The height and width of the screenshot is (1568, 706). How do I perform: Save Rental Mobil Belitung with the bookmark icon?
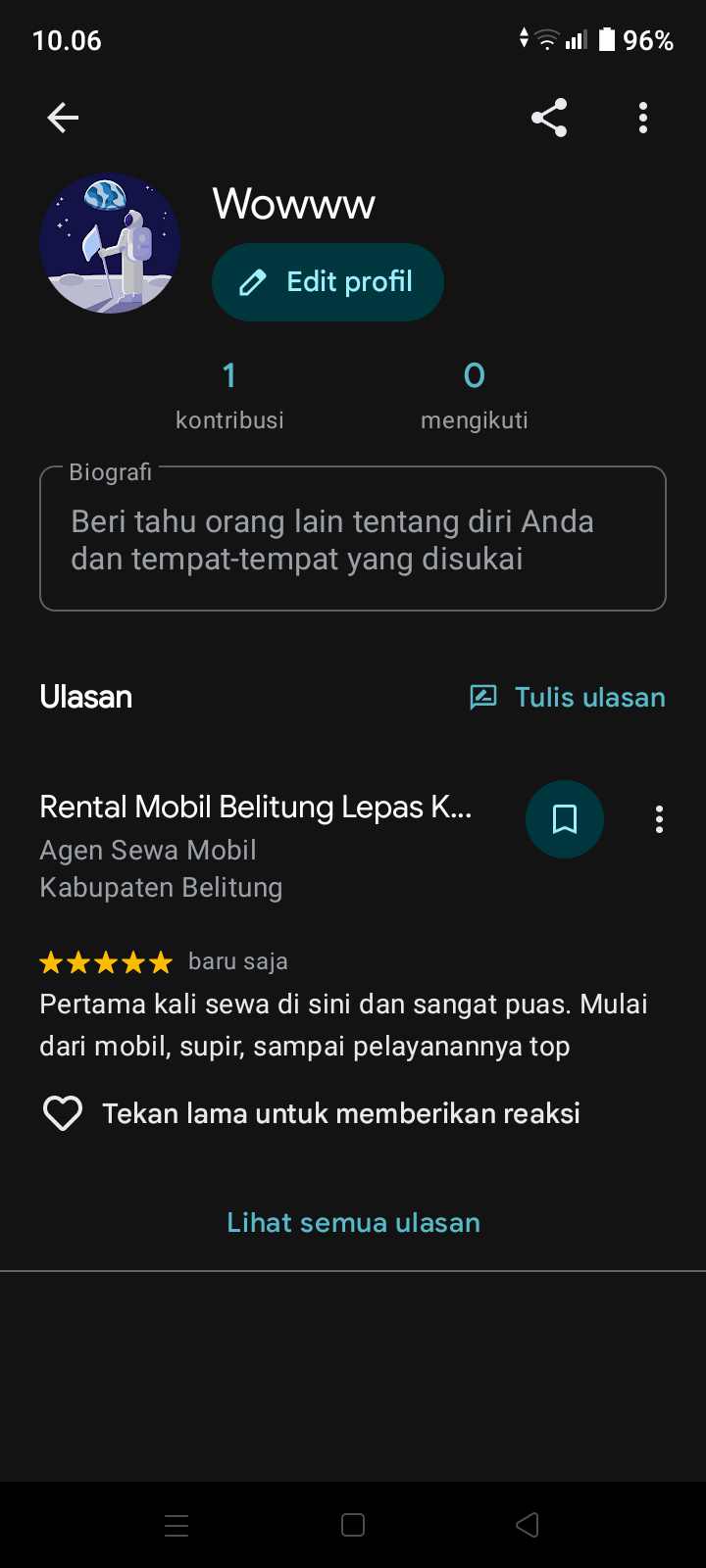pos(565,819)
